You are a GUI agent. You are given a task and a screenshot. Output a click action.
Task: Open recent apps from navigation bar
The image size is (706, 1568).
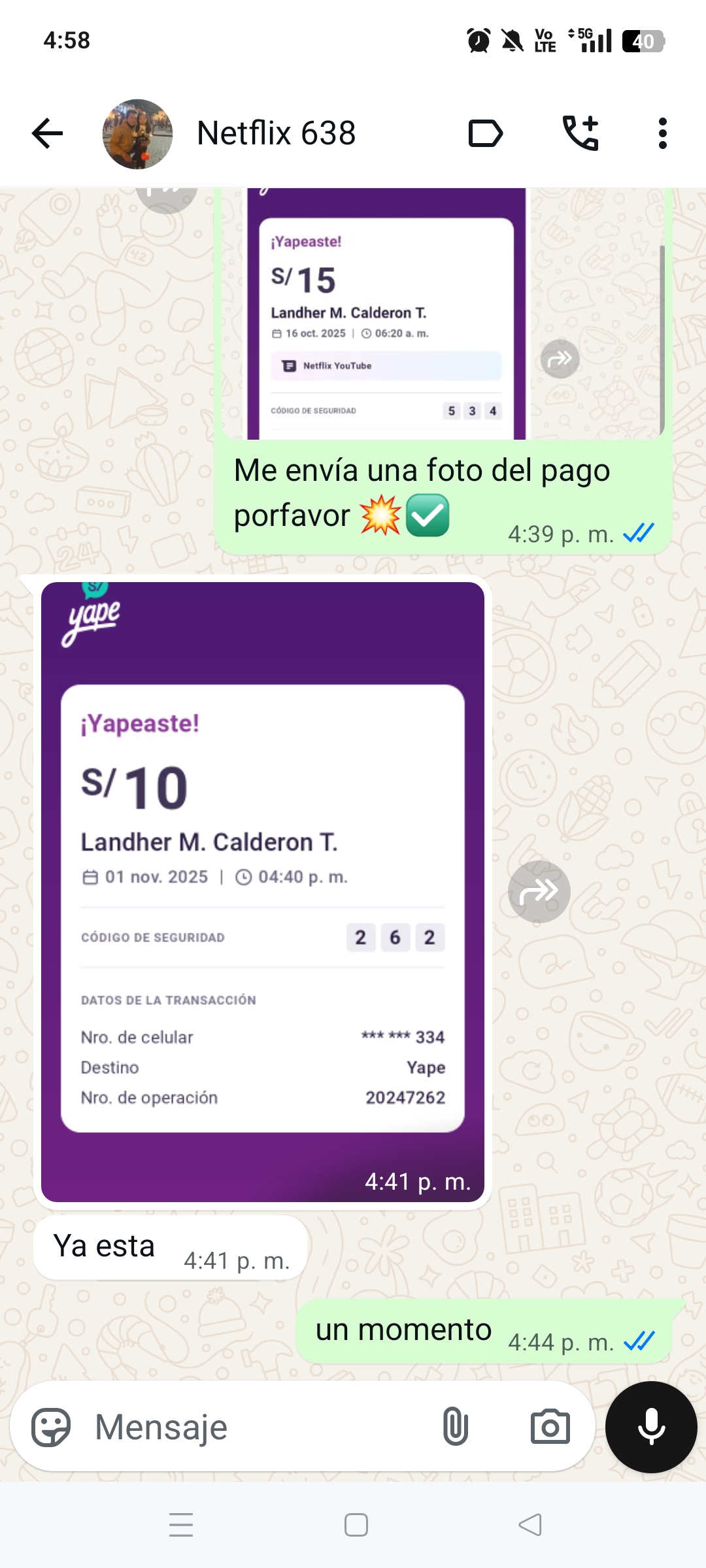coord(181,1525)
